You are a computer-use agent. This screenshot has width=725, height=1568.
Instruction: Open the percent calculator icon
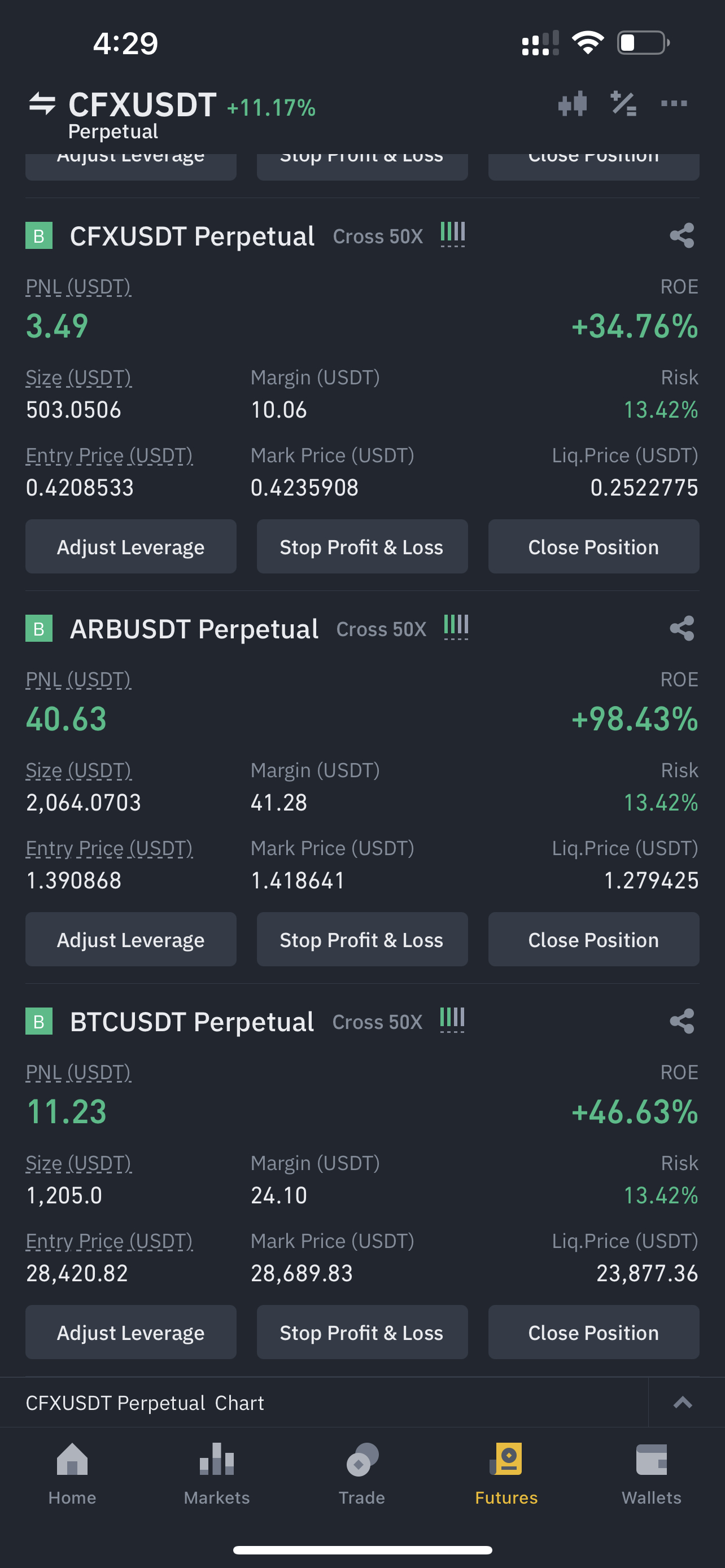coord(623,104)
